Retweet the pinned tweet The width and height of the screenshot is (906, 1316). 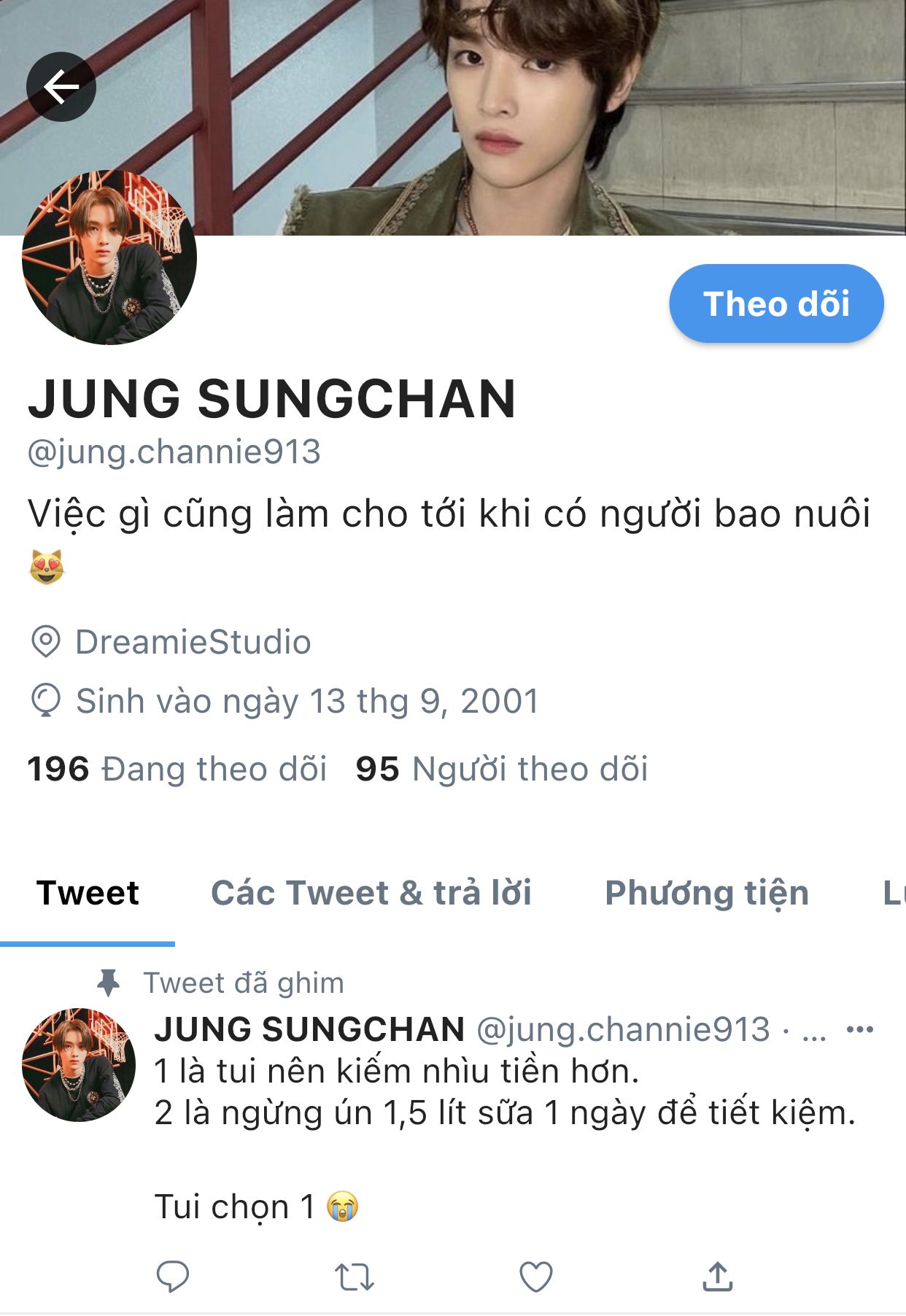pyautogui.click(x=355, y=1277)
